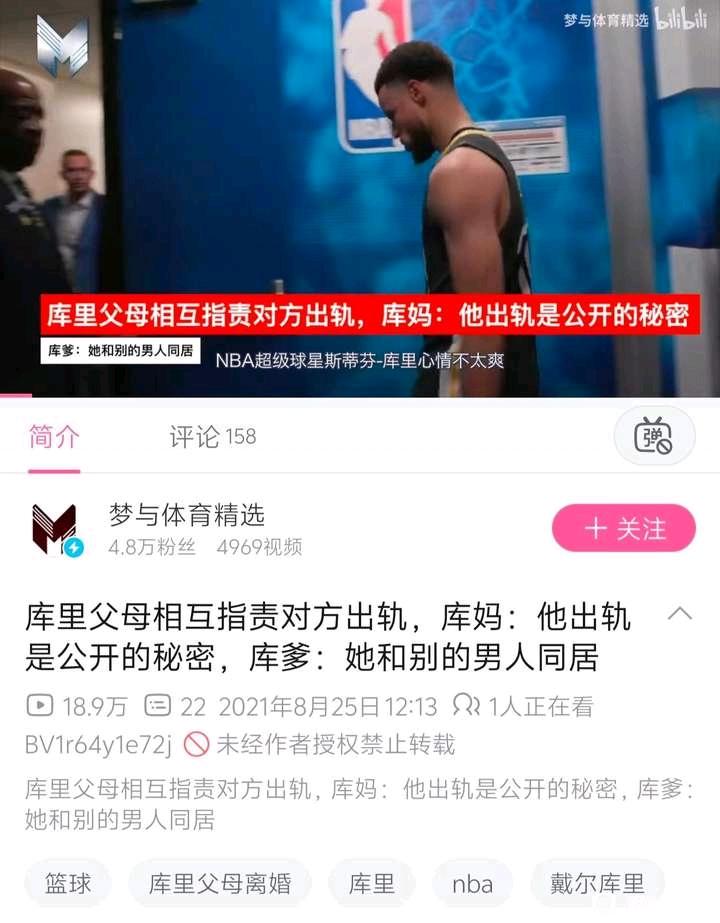Image resolution: width=720 pixels, height=923 pixels.
Task: Browse the nba tag
Action: 473,884
